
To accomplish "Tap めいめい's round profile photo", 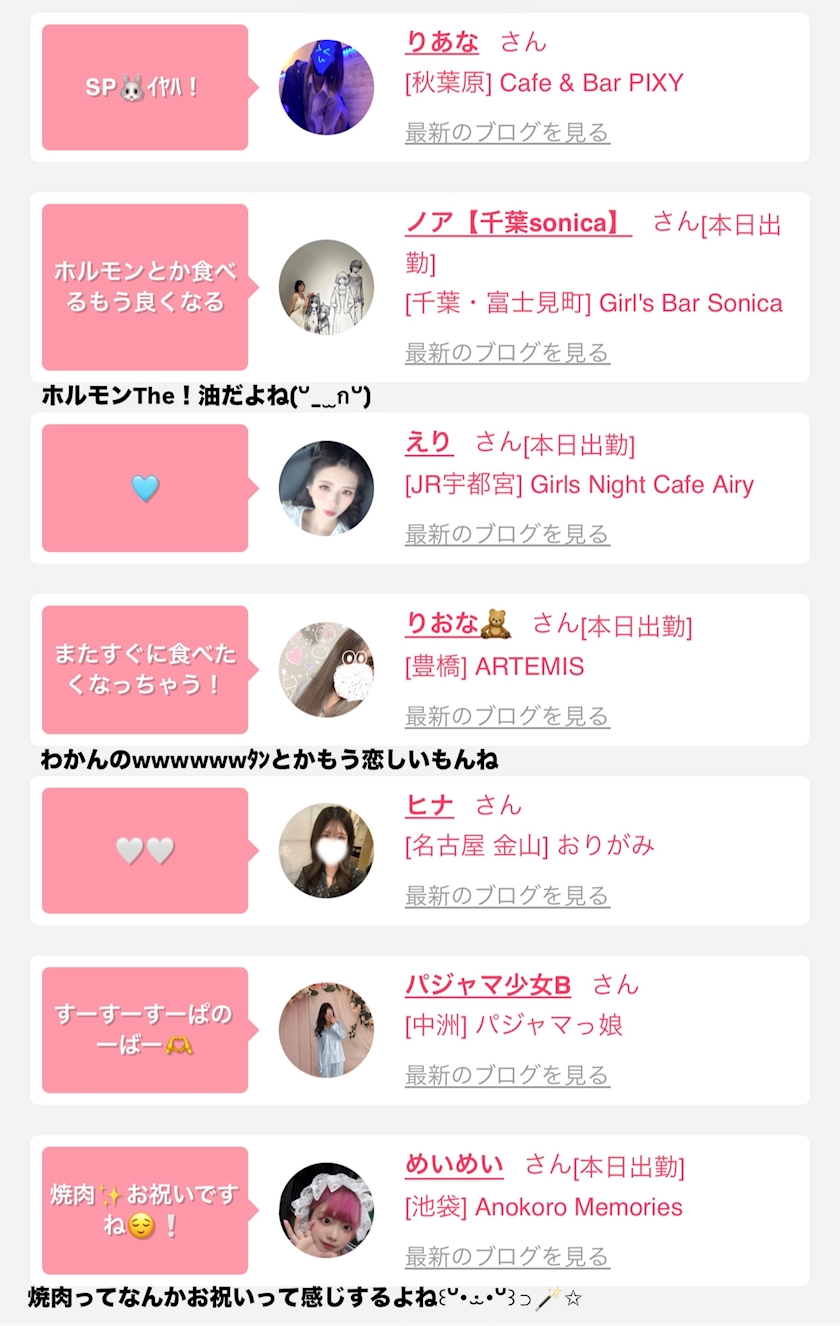I will point(326,1210).
